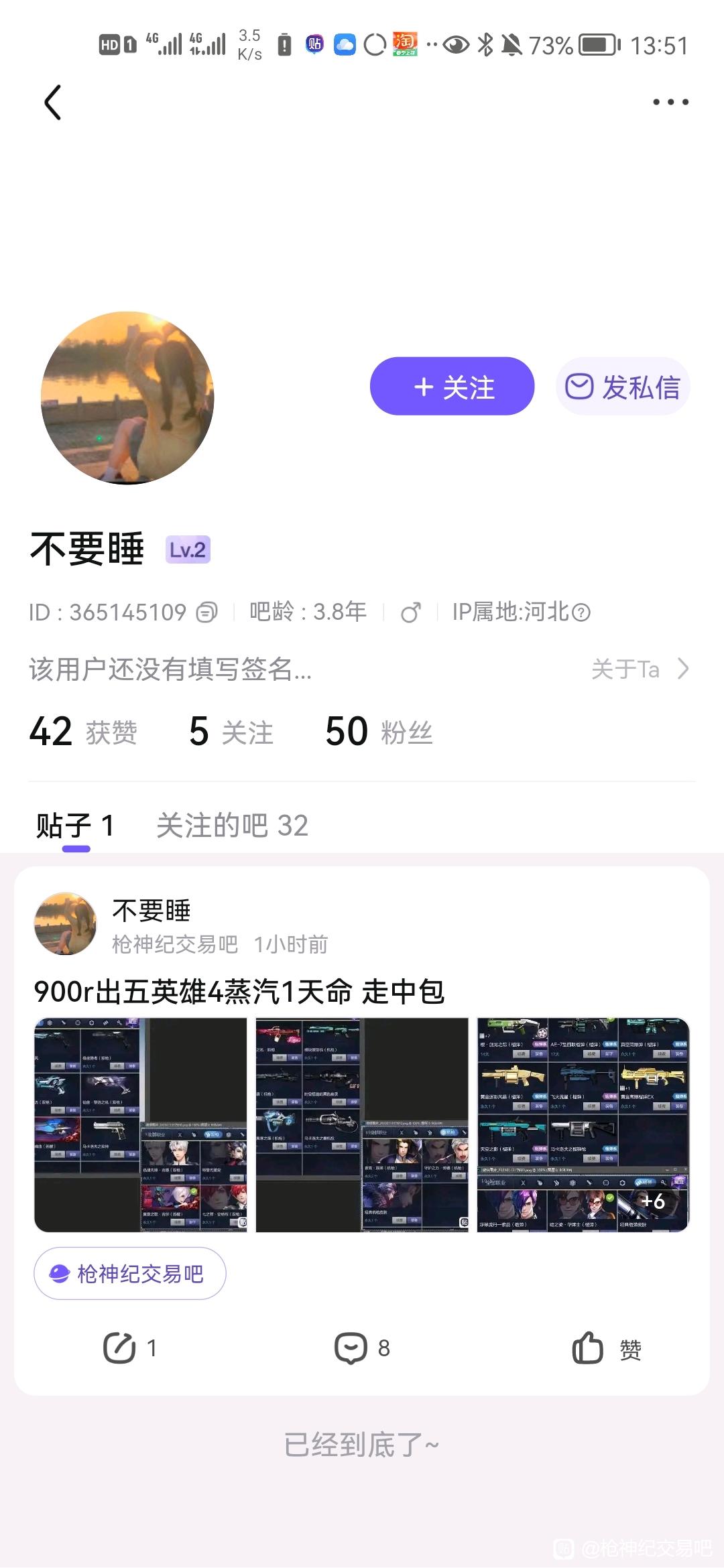This screenshot has height=1568, width=724.
Task: Open the IP属地 help icon
Action: tap(582, 612)
